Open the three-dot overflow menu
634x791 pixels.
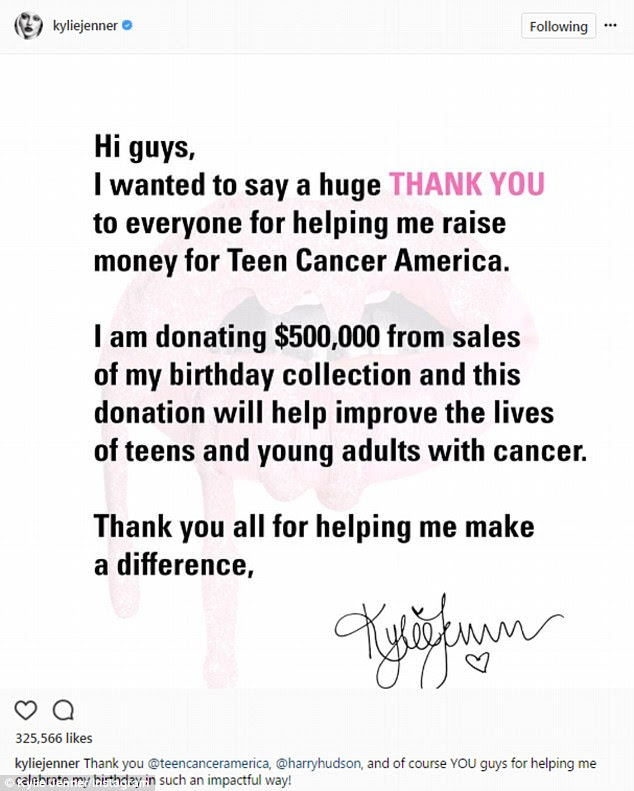(616, 25)
